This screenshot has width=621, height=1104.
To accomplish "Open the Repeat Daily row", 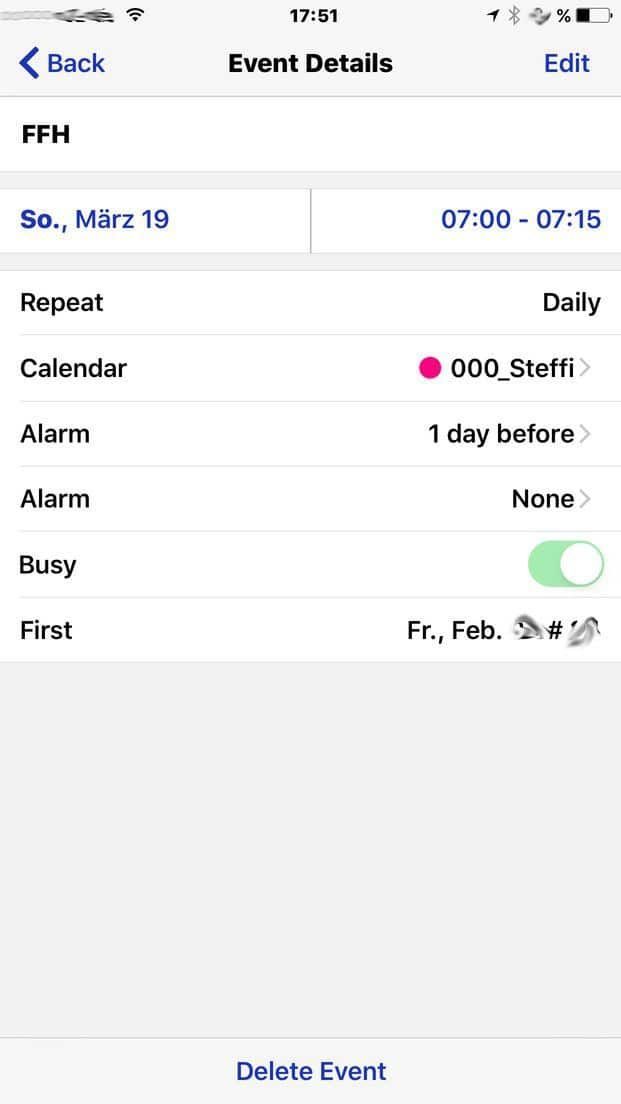I will (x=310, y=302).
